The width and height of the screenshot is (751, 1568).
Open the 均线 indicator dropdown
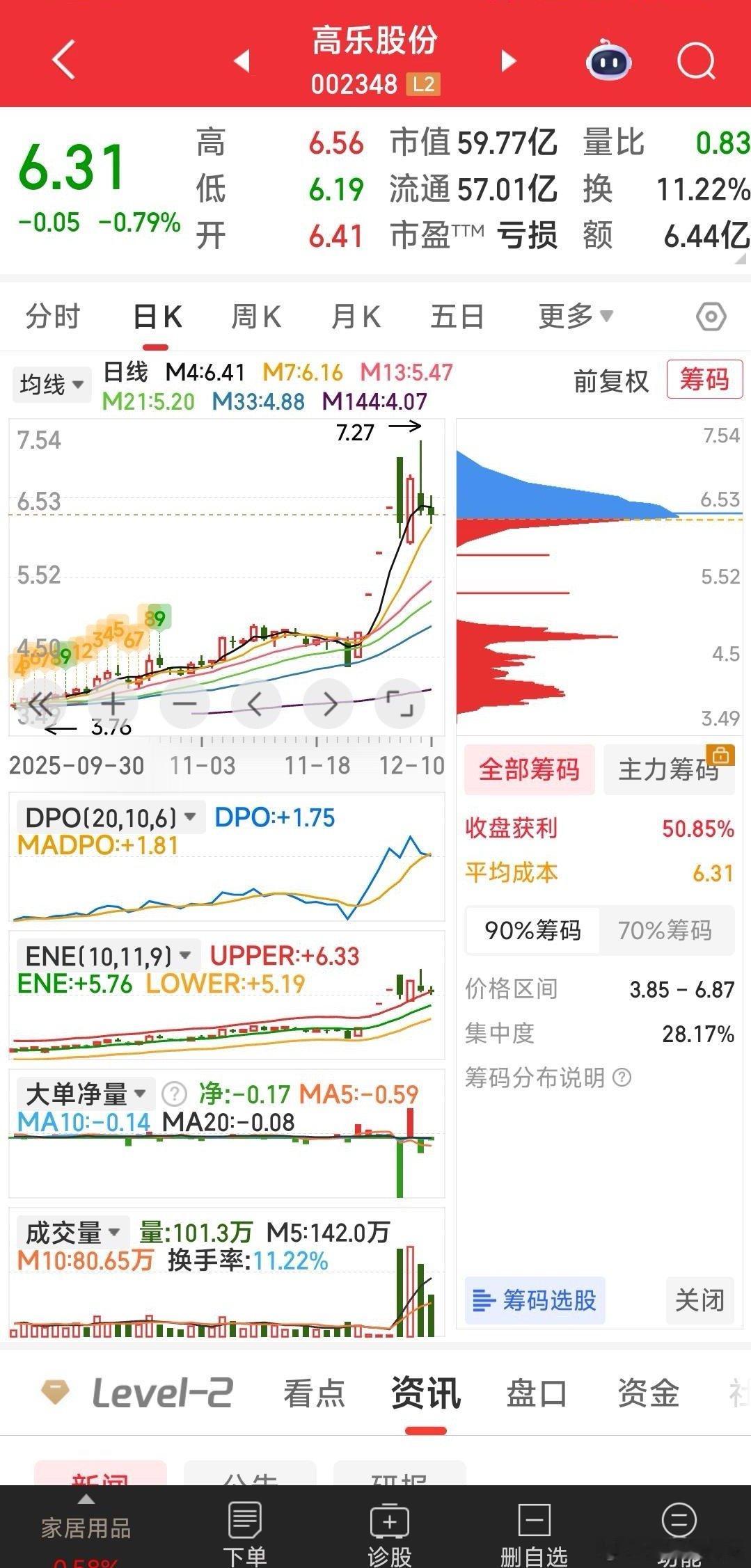52,384
